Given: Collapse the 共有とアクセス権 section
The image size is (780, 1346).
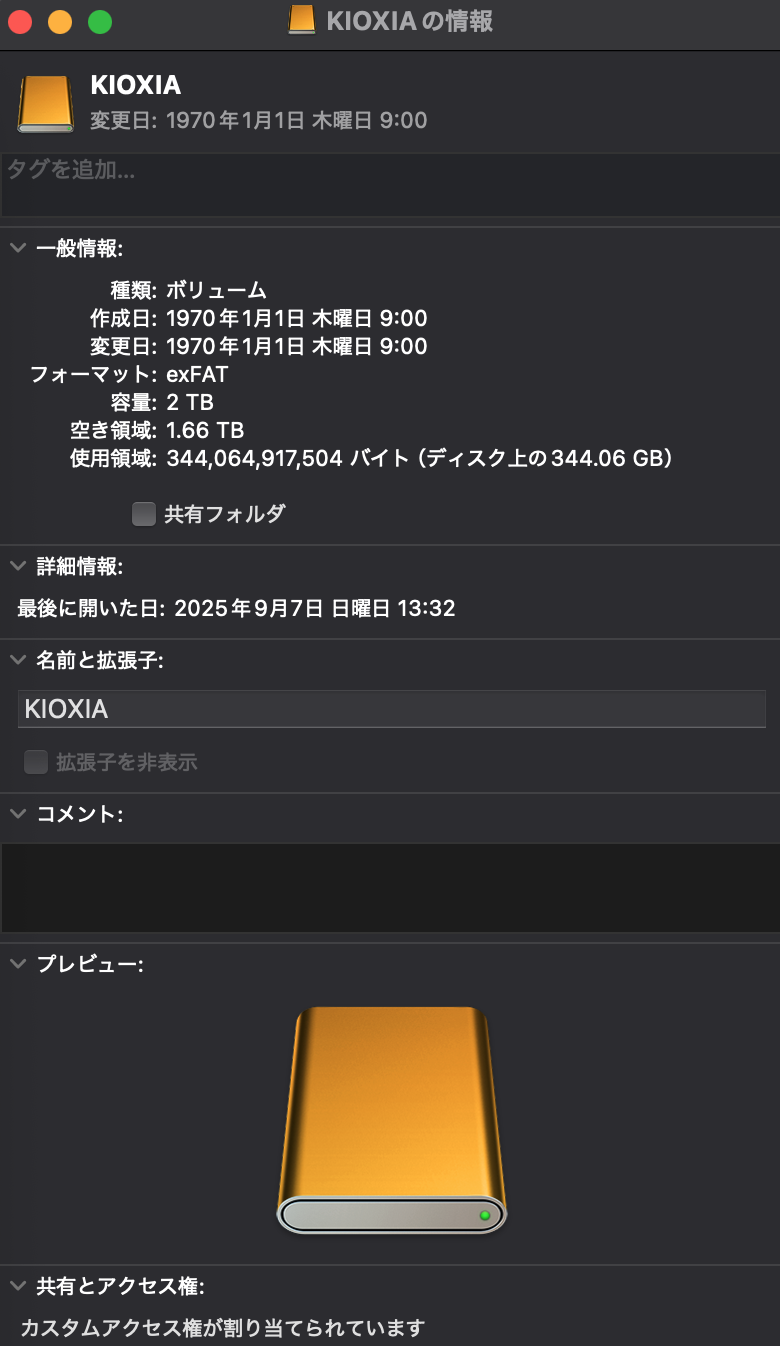Looking at the screenshot, I should coord(17,1286).
